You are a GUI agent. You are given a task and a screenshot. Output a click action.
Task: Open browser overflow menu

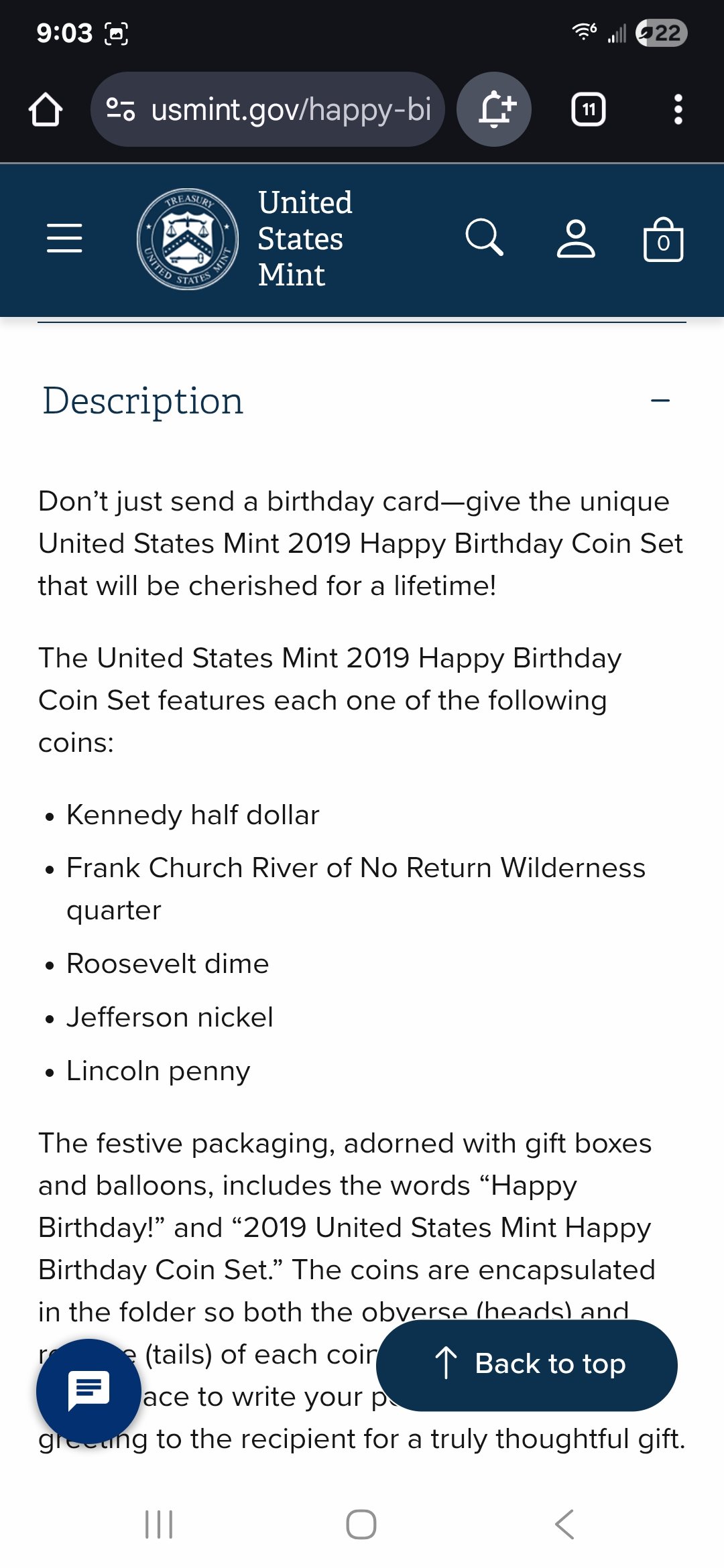(x=678, y=109)
